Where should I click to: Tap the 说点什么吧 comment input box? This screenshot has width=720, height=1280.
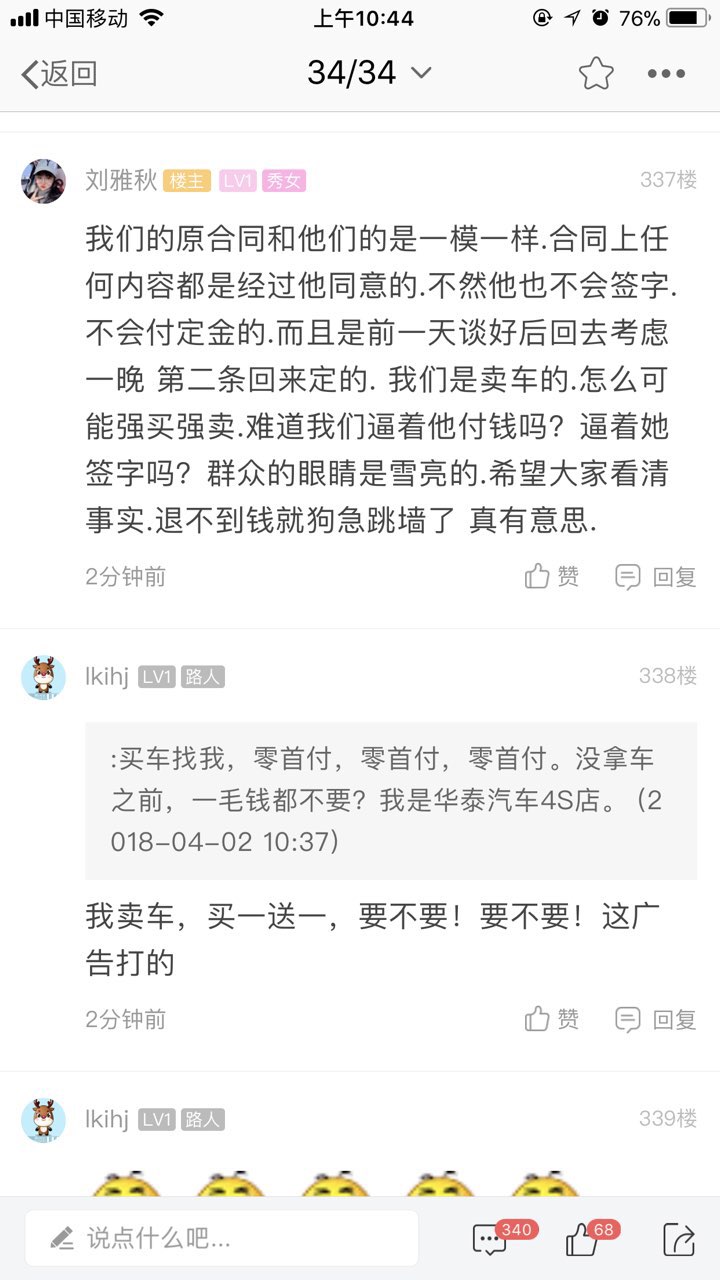point(222,1239)
